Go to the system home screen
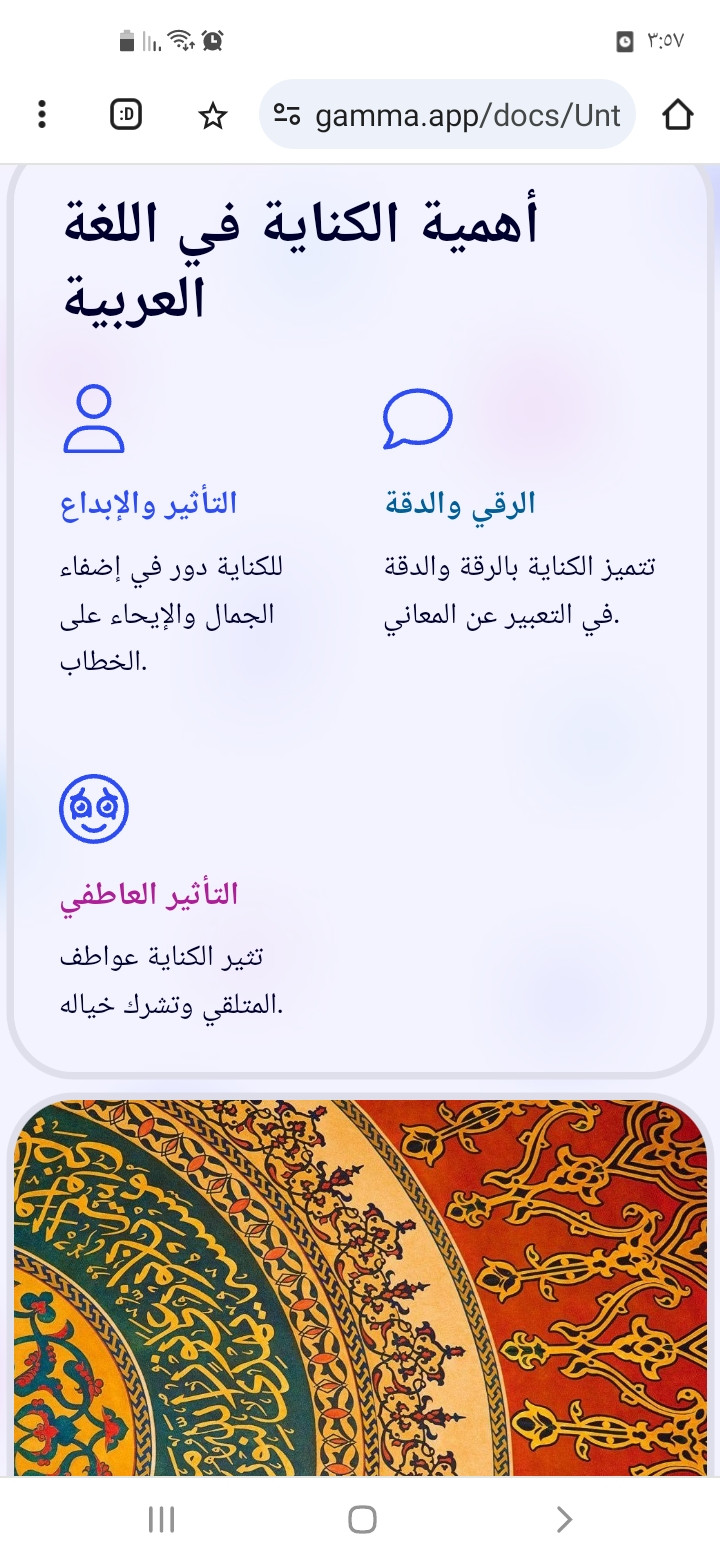720x1560 pixels. [x=362, y=1520]
